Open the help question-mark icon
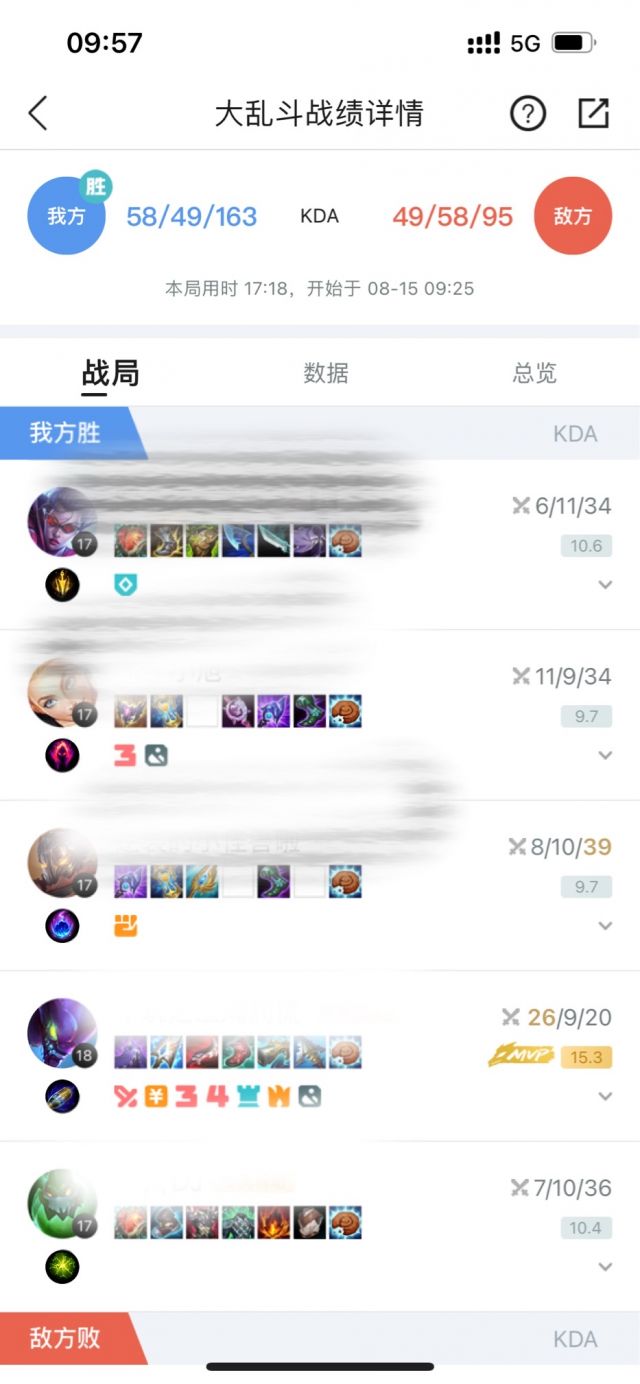 pos(528,114)
